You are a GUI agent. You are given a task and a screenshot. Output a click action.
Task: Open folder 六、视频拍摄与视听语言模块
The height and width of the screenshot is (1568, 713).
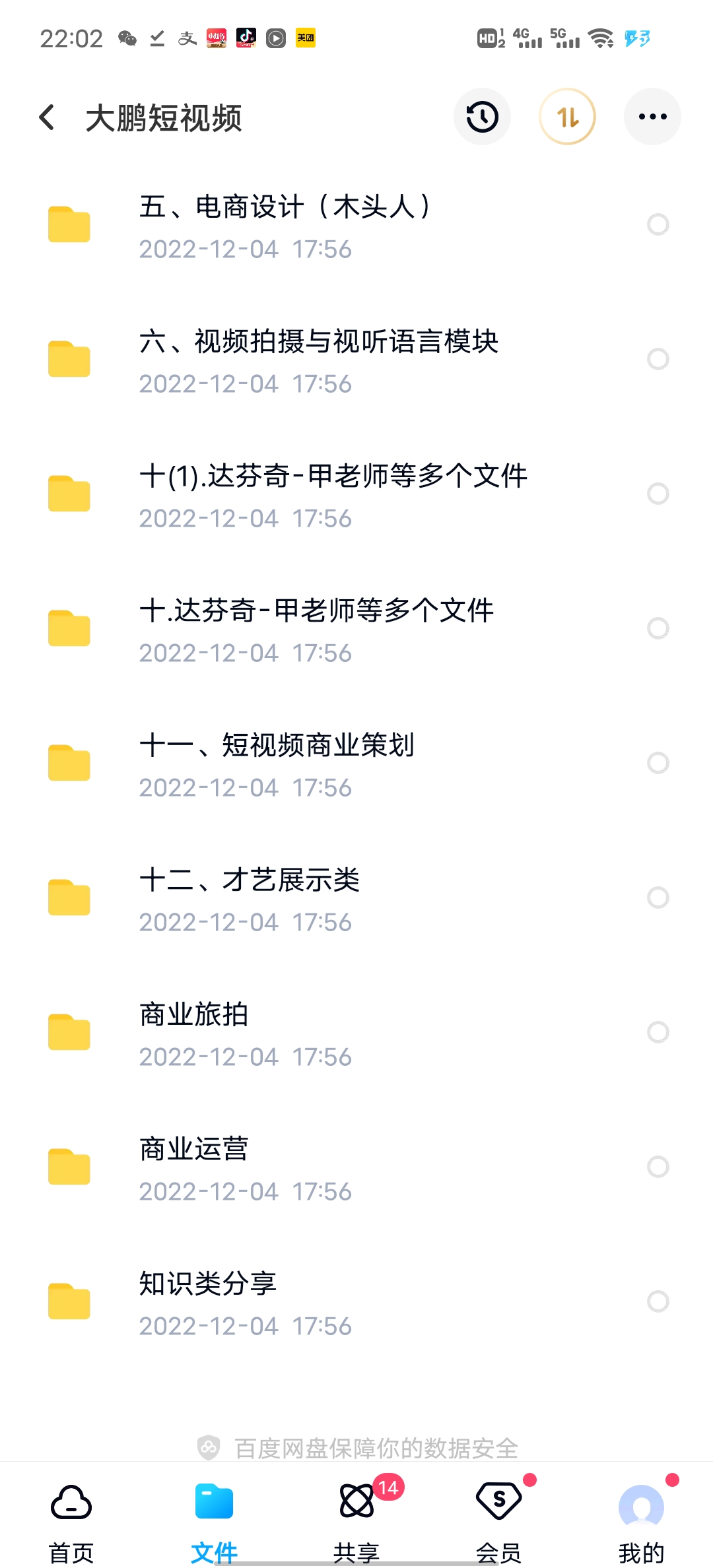[317, 360]
